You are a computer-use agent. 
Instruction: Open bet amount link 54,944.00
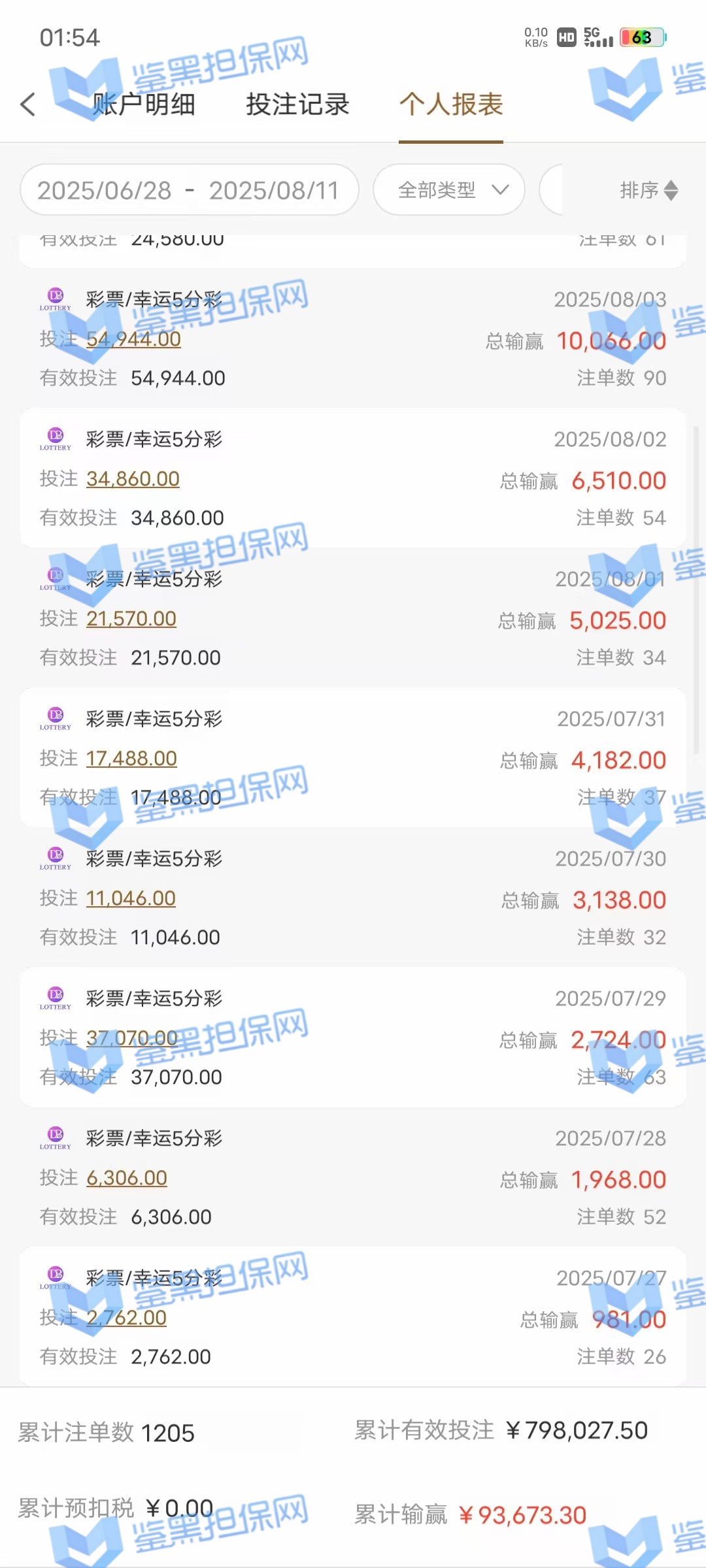tap(133, 339)
